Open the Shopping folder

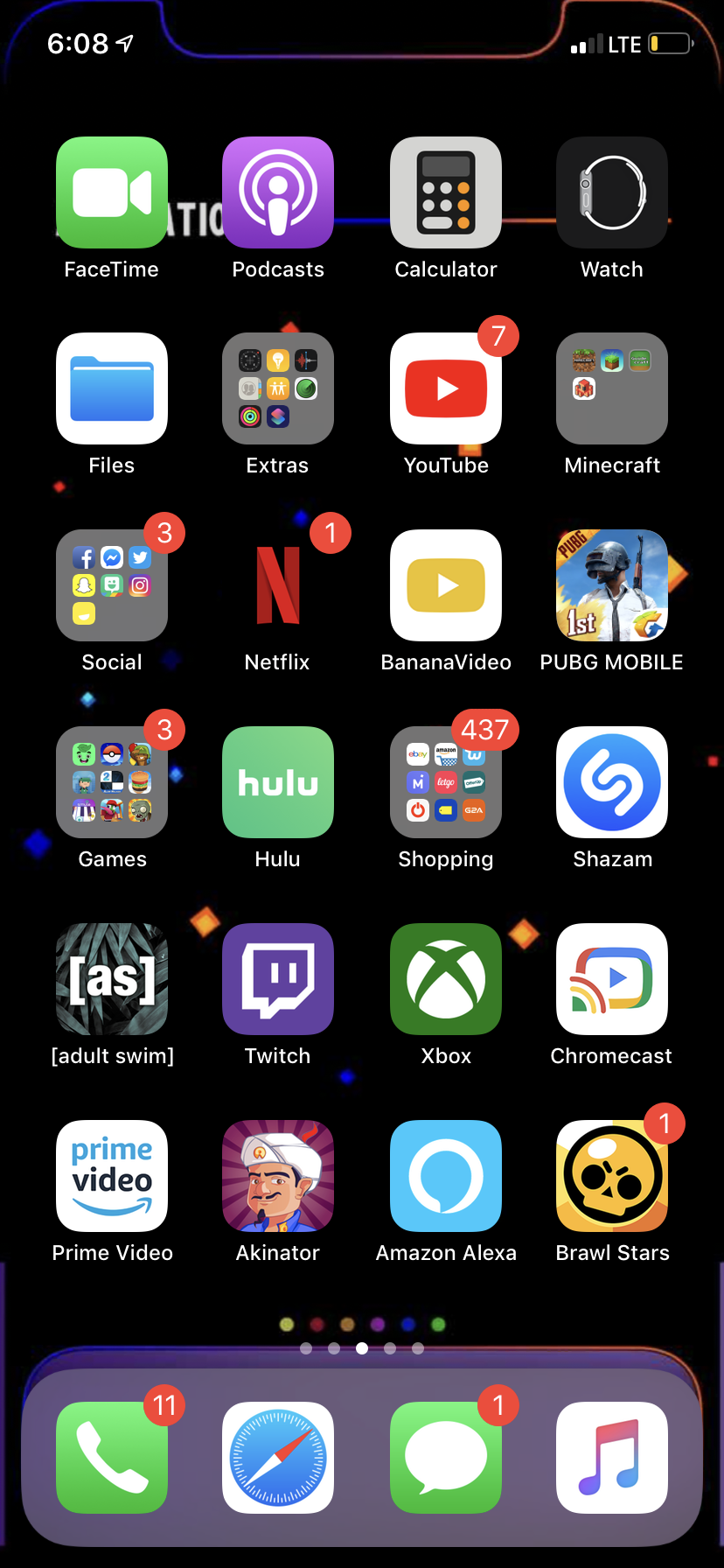[x=446, y=782]
